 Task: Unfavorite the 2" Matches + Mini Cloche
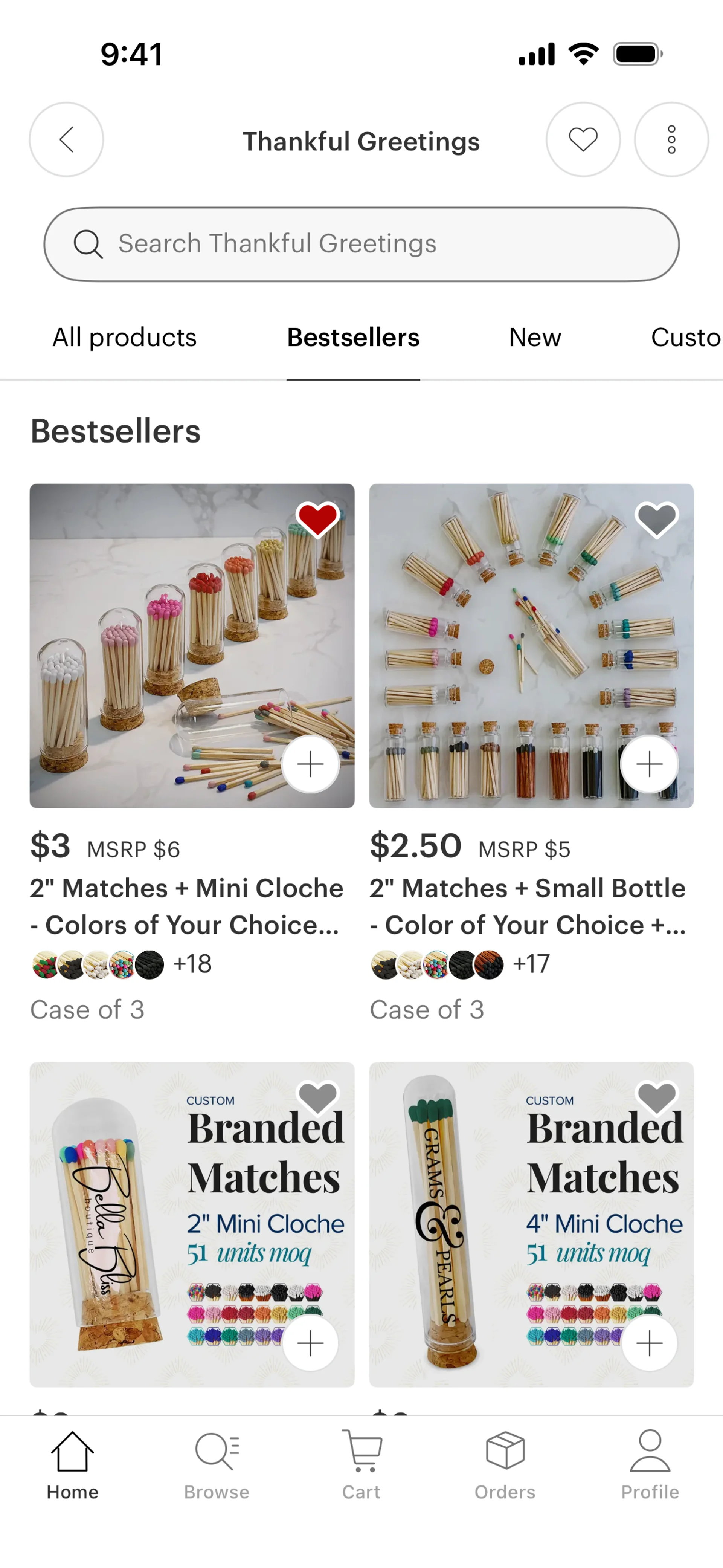pyautogui.click(x=317, y=519)
